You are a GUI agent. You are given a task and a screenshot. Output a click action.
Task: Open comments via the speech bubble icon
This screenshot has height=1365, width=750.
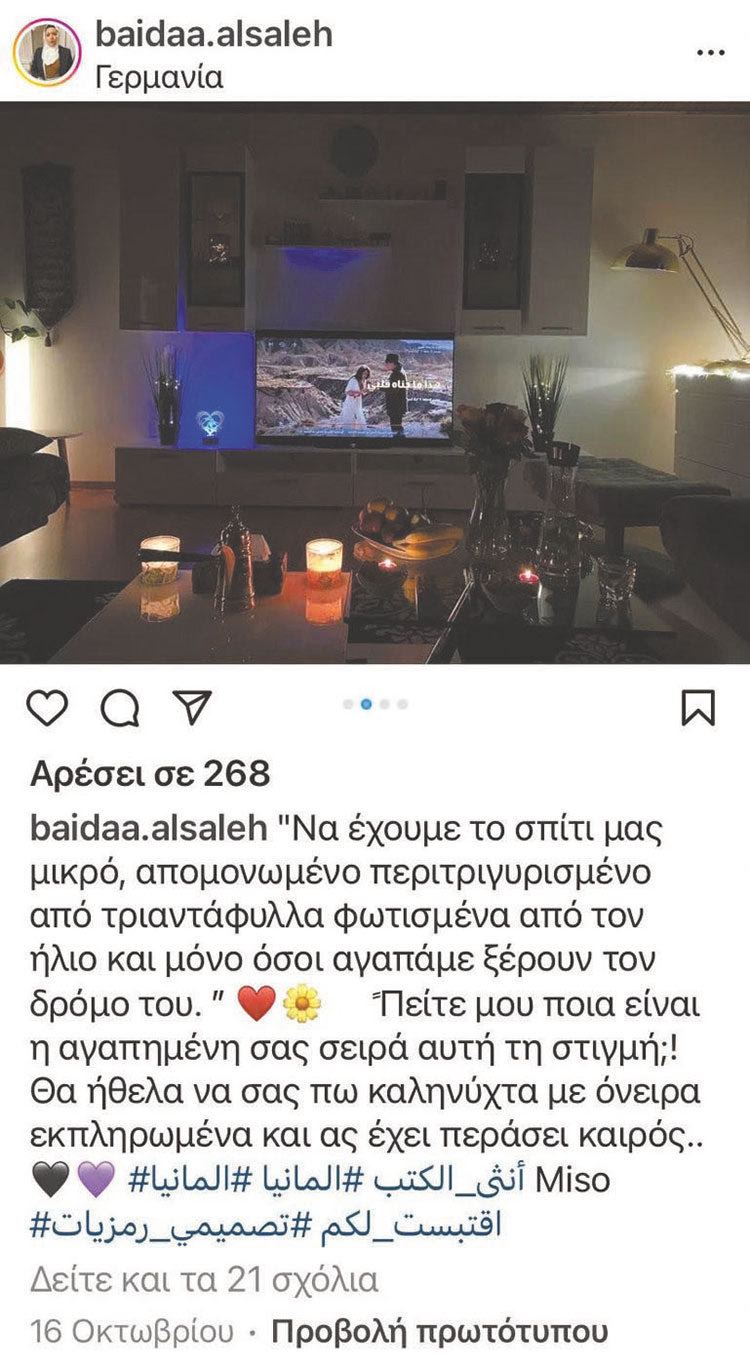pyautogui.click(x=118, y=707)
